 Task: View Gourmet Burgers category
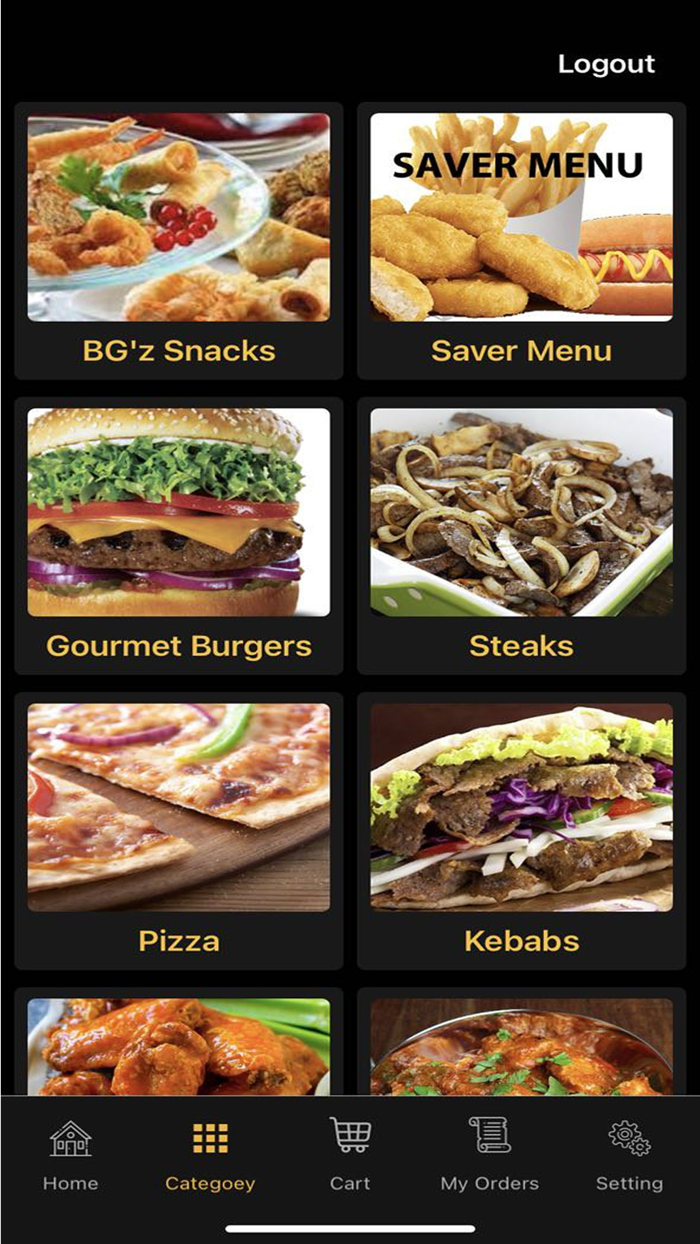tap(179, 535)
